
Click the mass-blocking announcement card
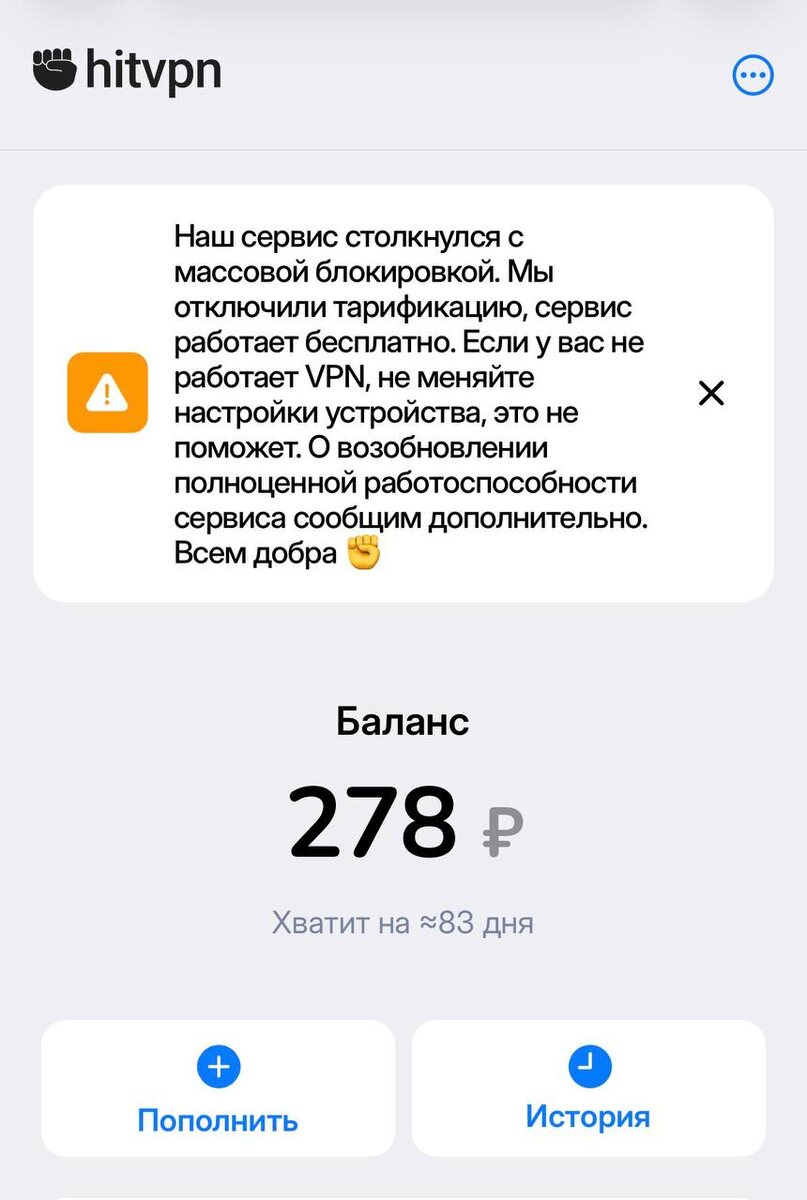tap(403, 392)
